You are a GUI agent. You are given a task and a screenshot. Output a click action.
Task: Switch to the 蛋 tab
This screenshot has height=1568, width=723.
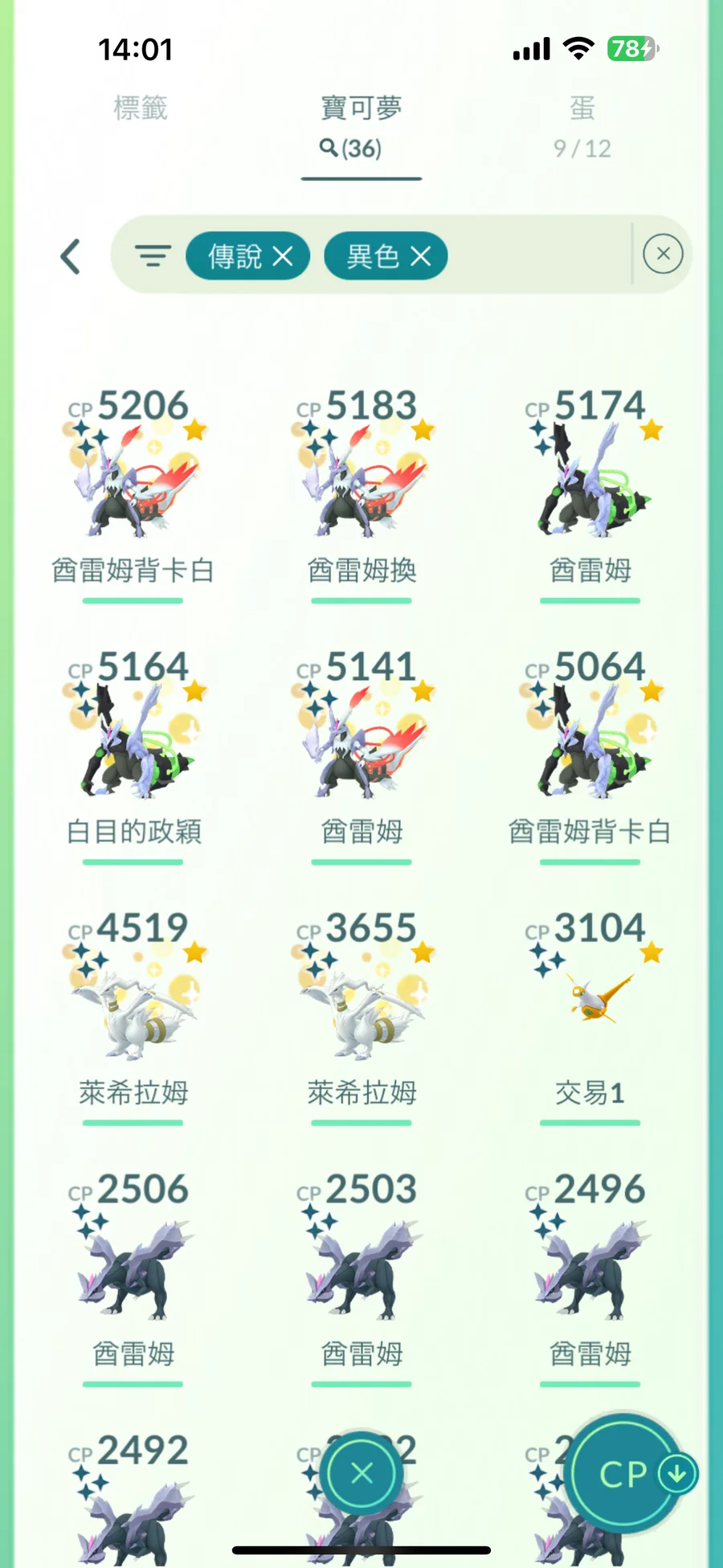tap(582, 126)
